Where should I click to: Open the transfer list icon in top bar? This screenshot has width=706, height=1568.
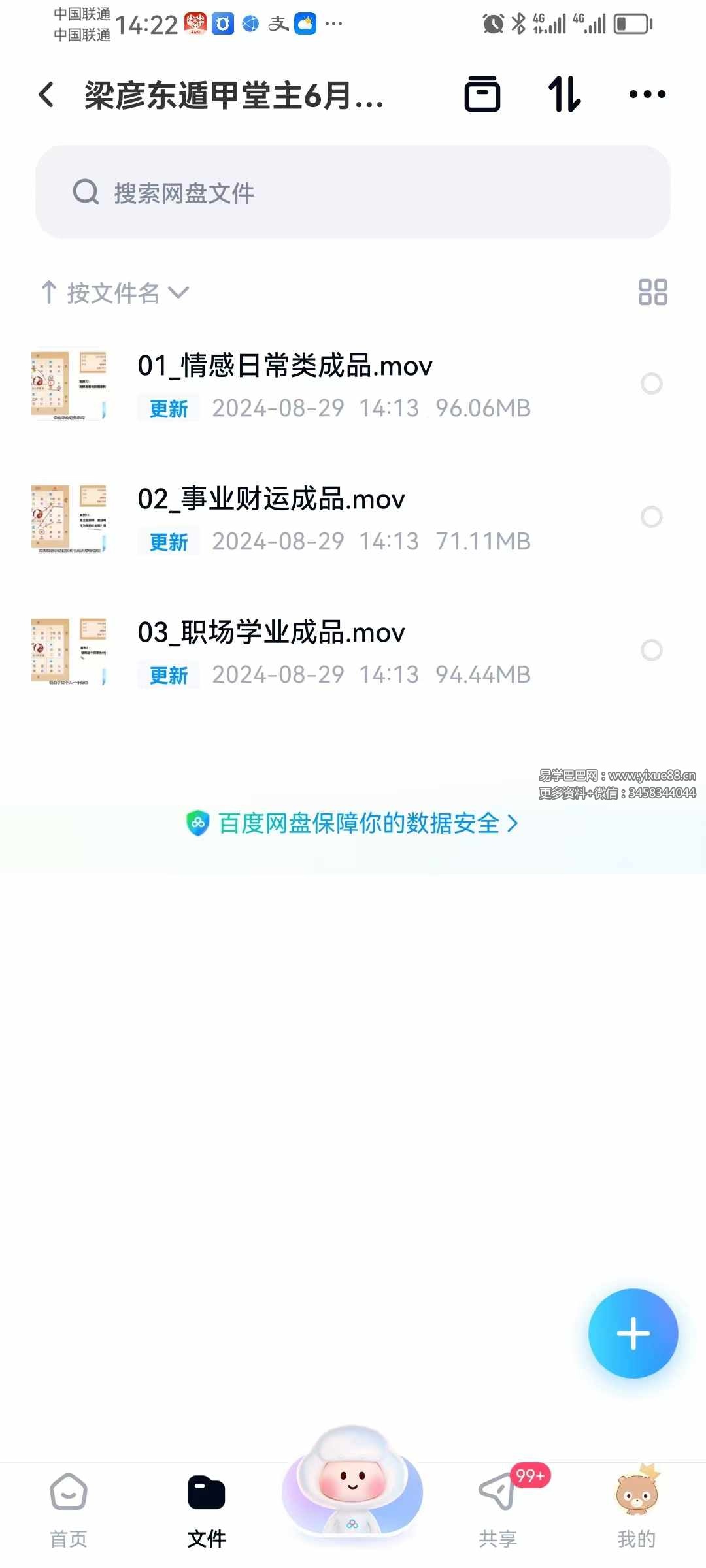point(482,94)
